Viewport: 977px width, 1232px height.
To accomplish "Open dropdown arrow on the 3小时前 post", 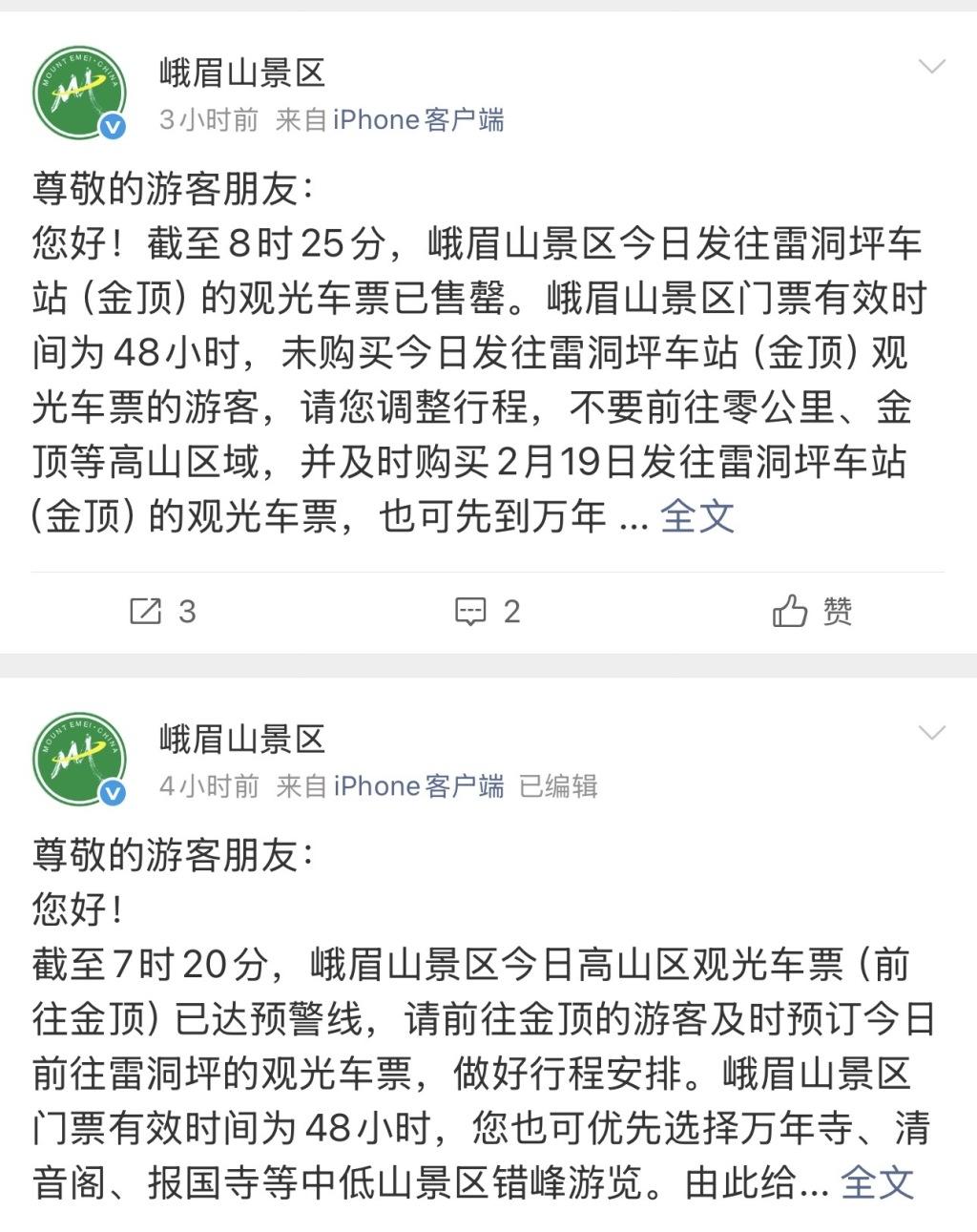I will [931, 67].
